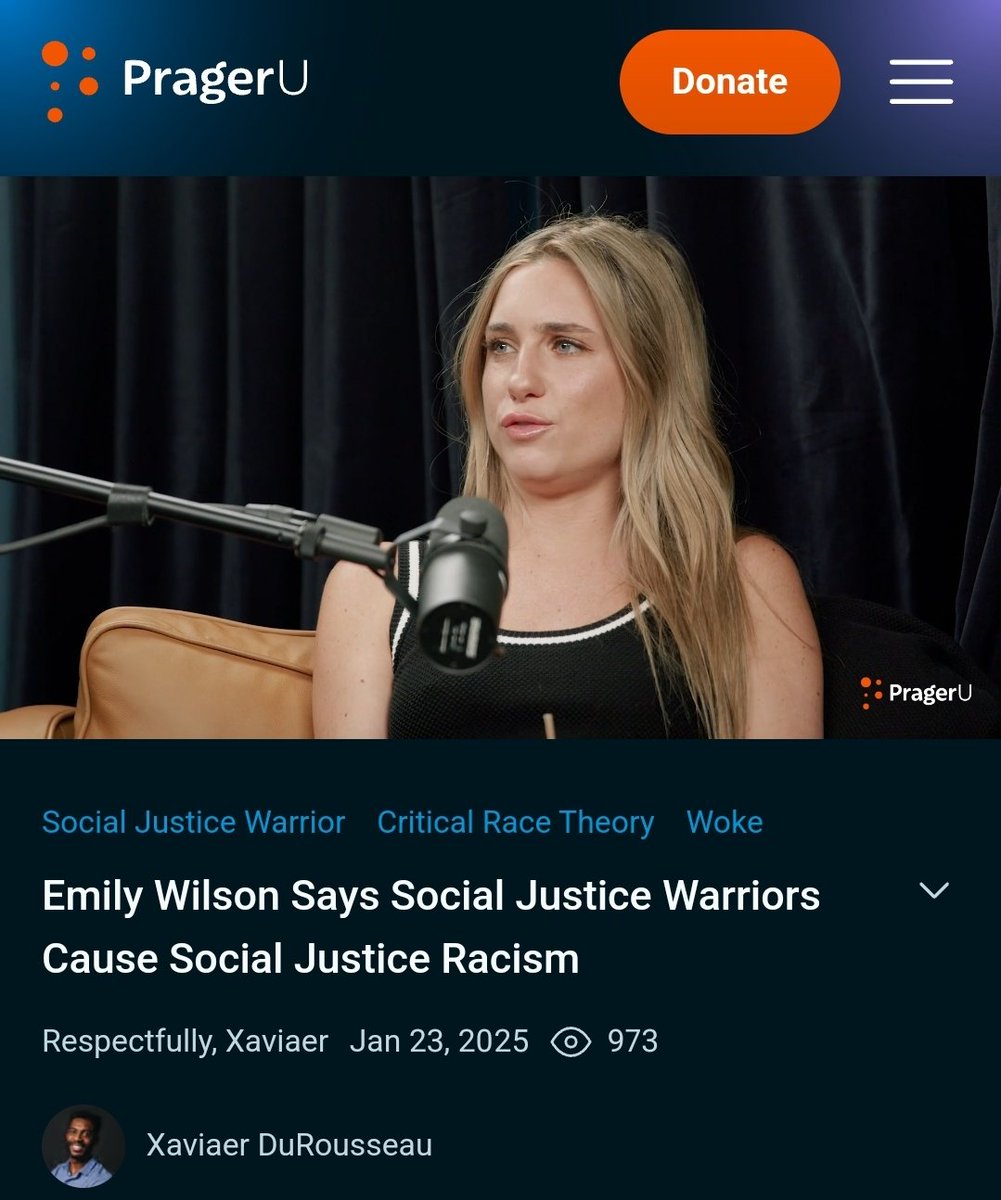1001x1200 pixels.
Task: Open the Respectfully, Xaviaer show page
Action: click(x=185, y=1041)
